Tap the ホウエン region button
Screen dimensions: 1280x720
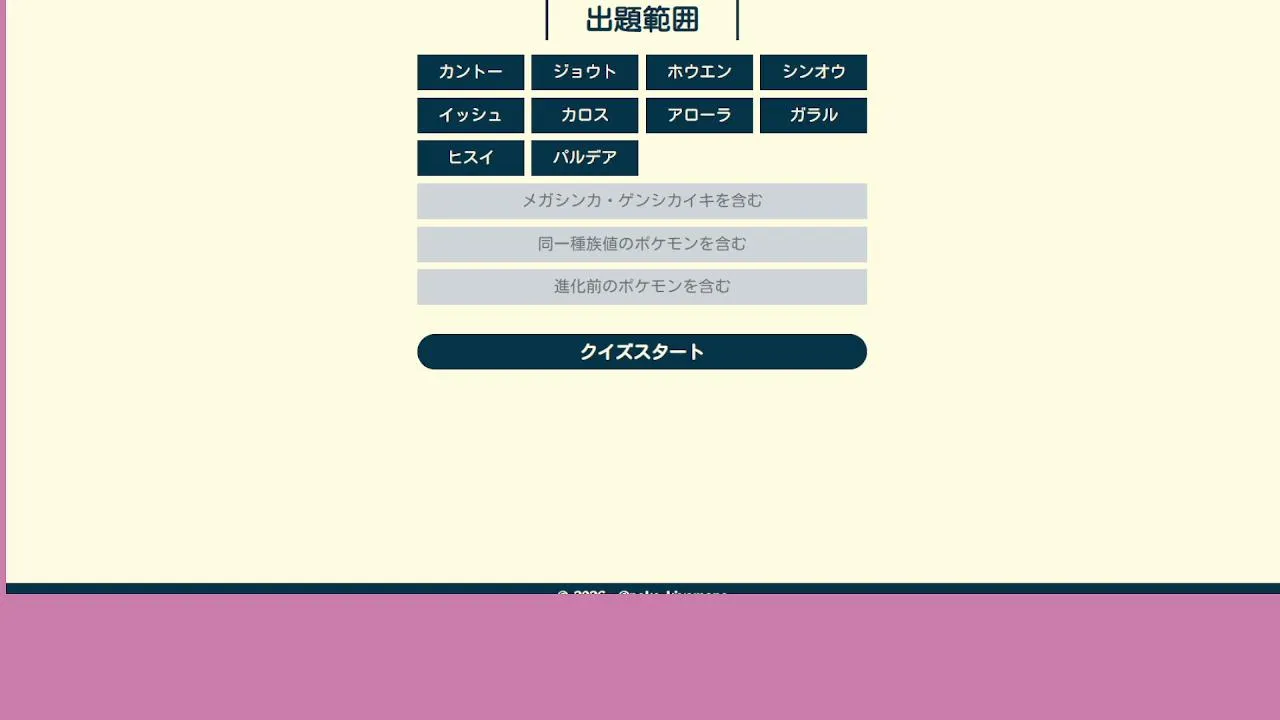click(699, 72)
